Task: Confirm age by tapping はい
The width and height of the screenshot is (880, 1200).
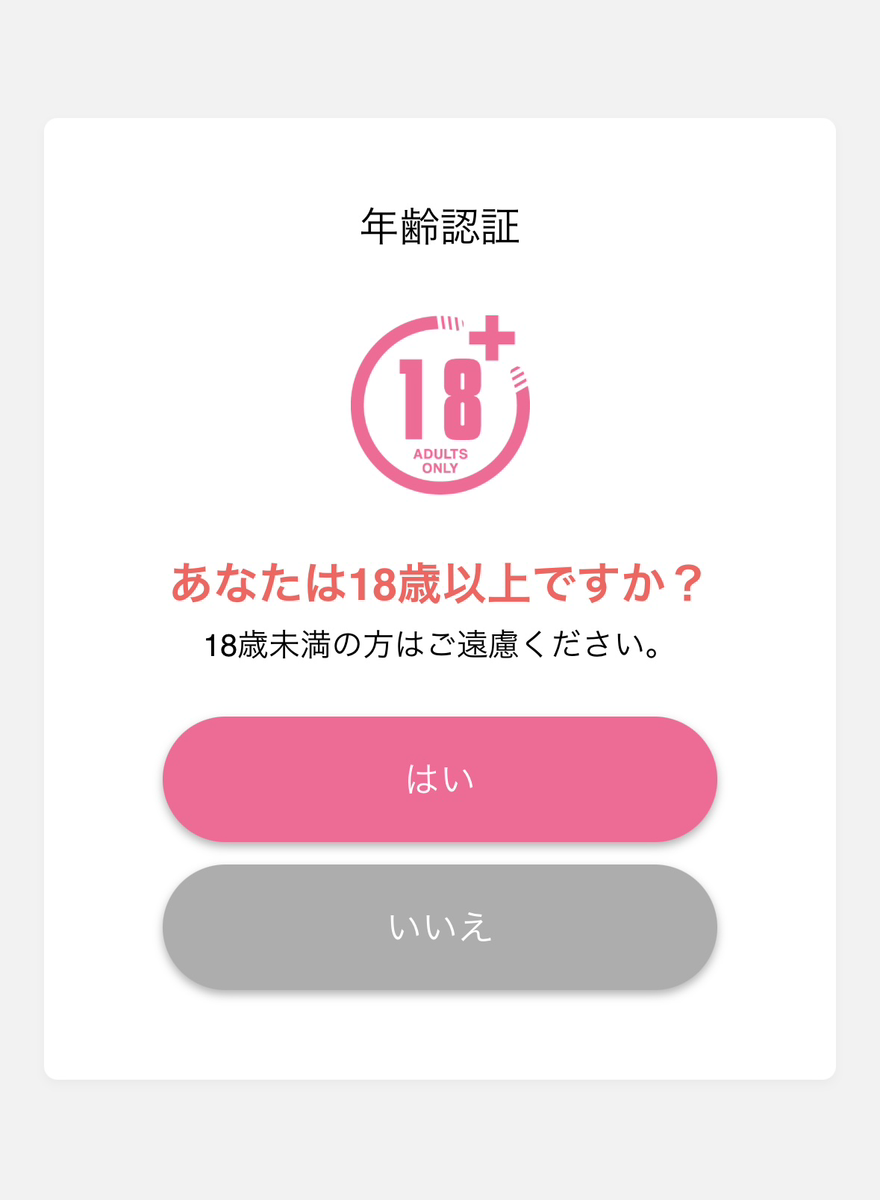Action: (440, 779)
